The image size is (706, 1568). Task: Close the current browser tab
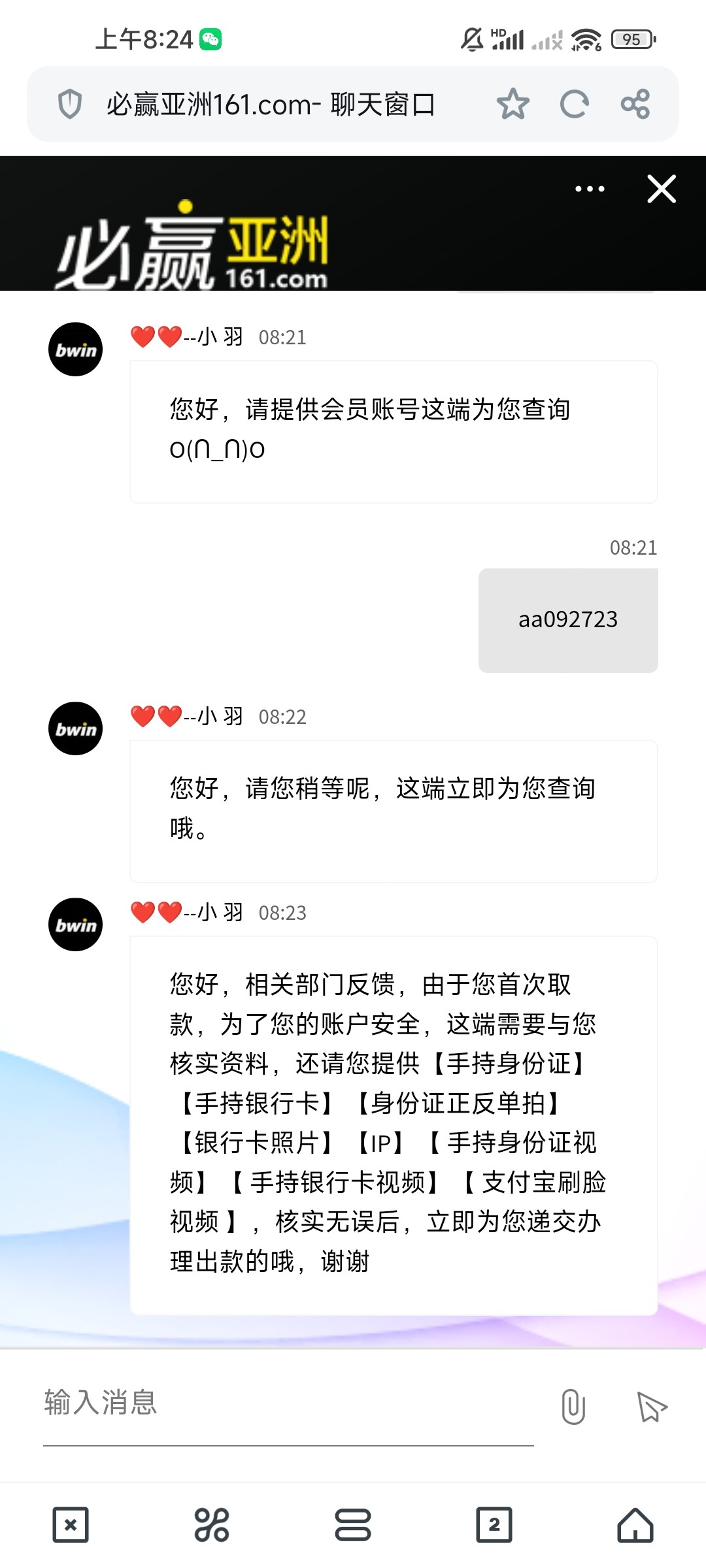[x=71, y=1525]
